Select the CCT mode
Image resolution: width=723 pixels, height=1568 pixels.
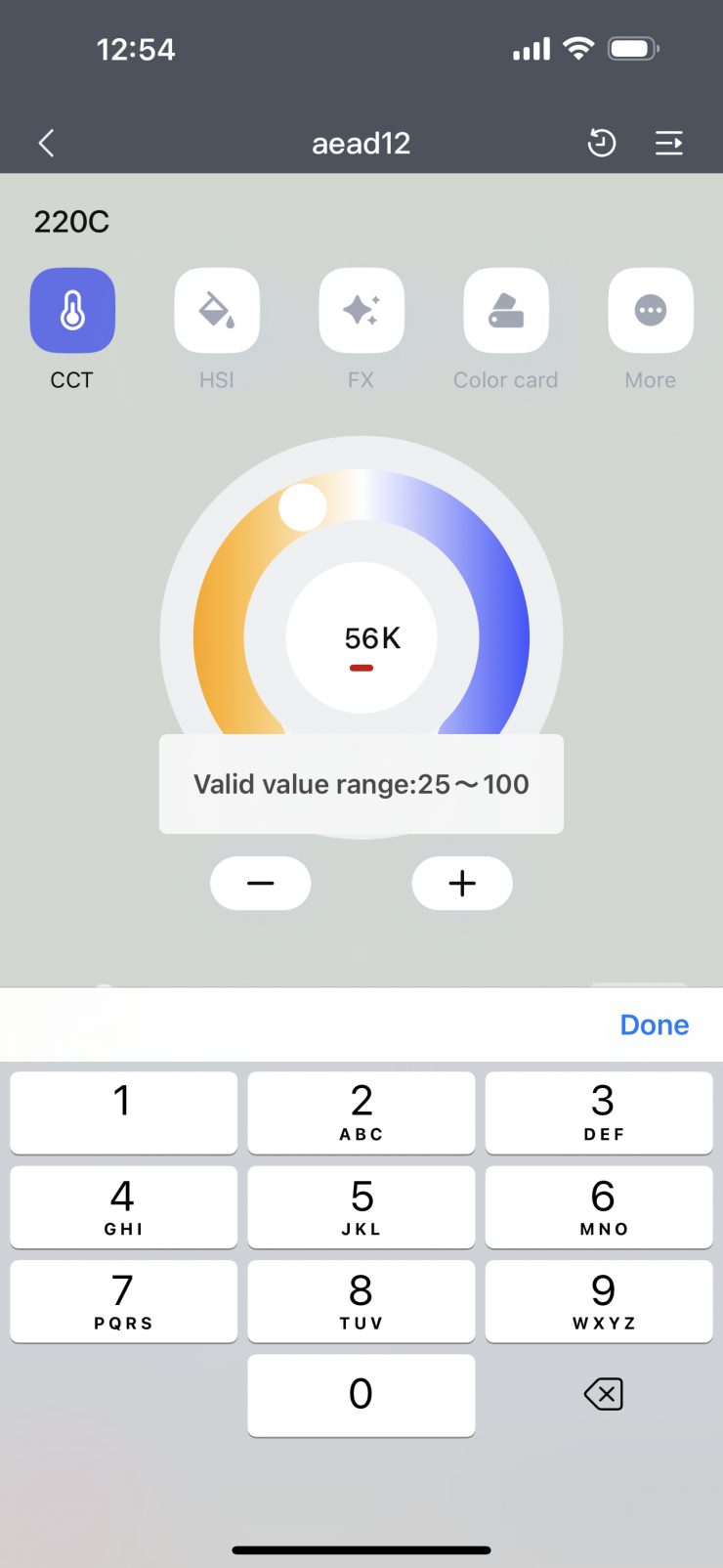[x=72, y=311]
